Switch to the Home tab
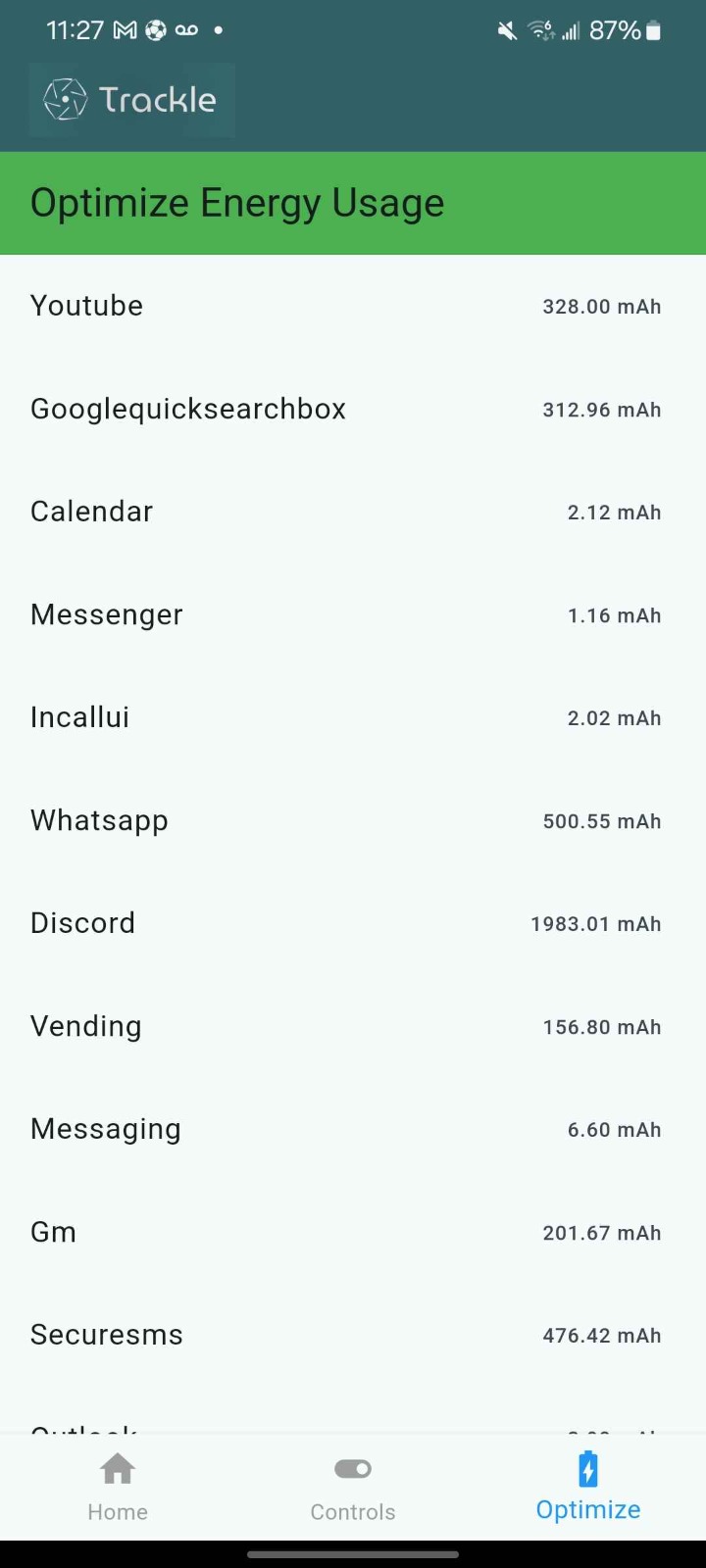The height and width of the screenshot is (1568, 706). pos(118,1487)
